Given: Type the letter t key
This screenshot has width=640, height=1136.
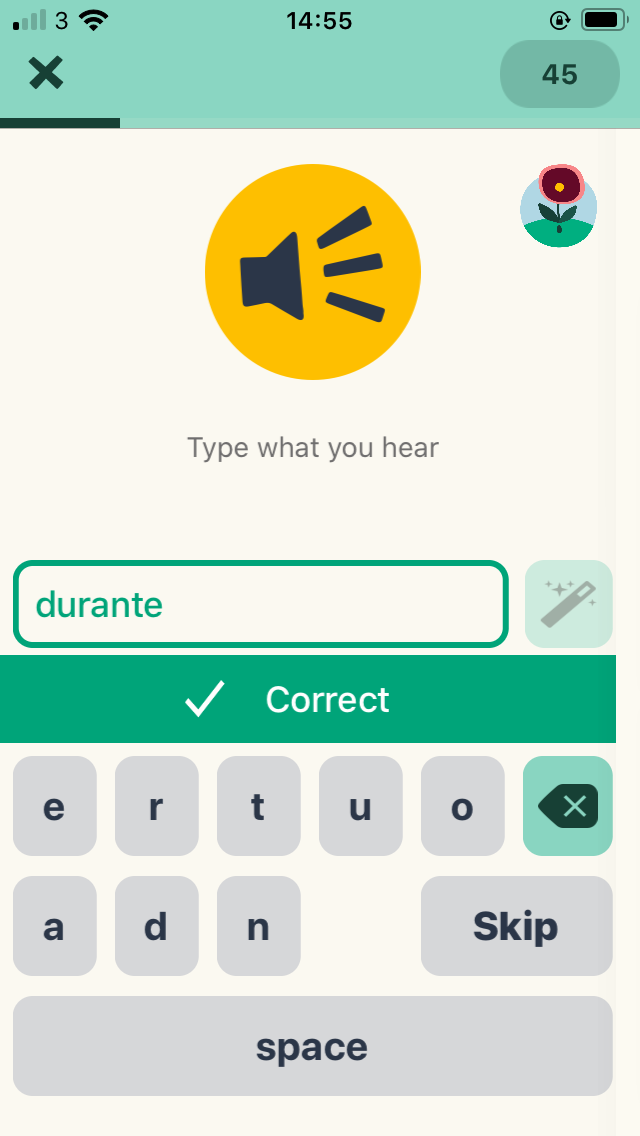Looking at the screenshot, I should [259, 807].
